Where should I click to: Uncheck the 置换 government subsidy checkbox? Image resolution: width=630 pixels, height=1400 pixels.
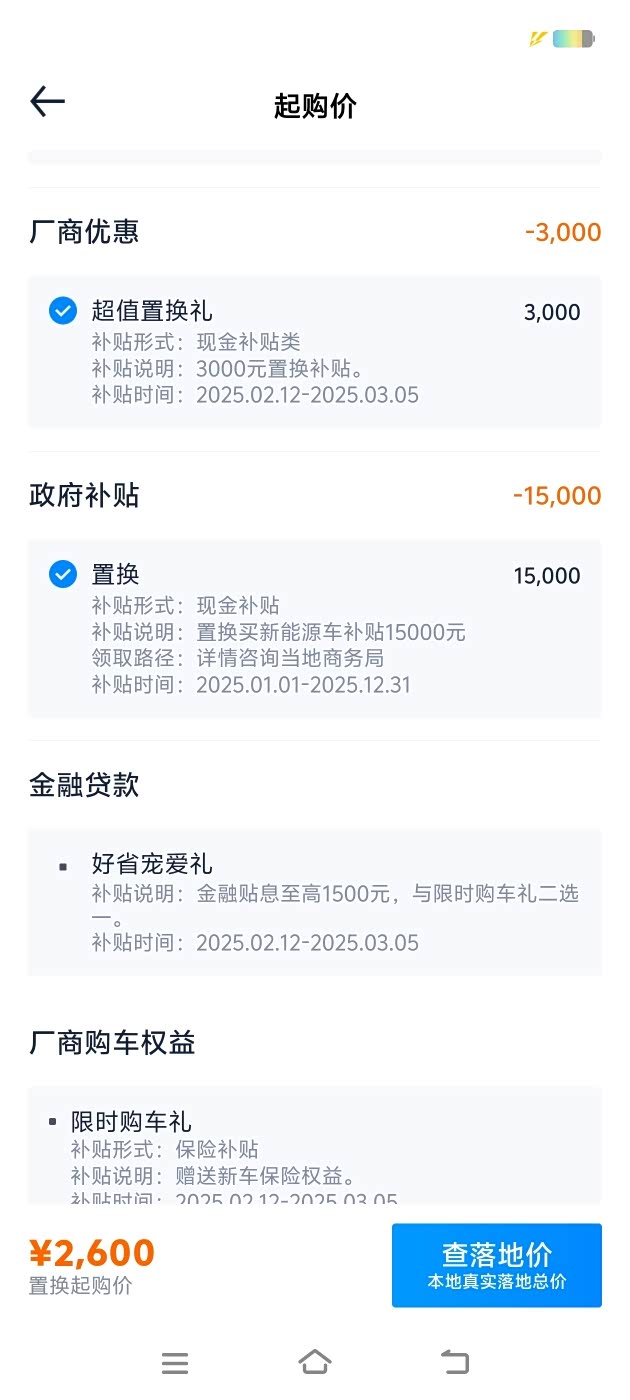(x=63, y=574)
